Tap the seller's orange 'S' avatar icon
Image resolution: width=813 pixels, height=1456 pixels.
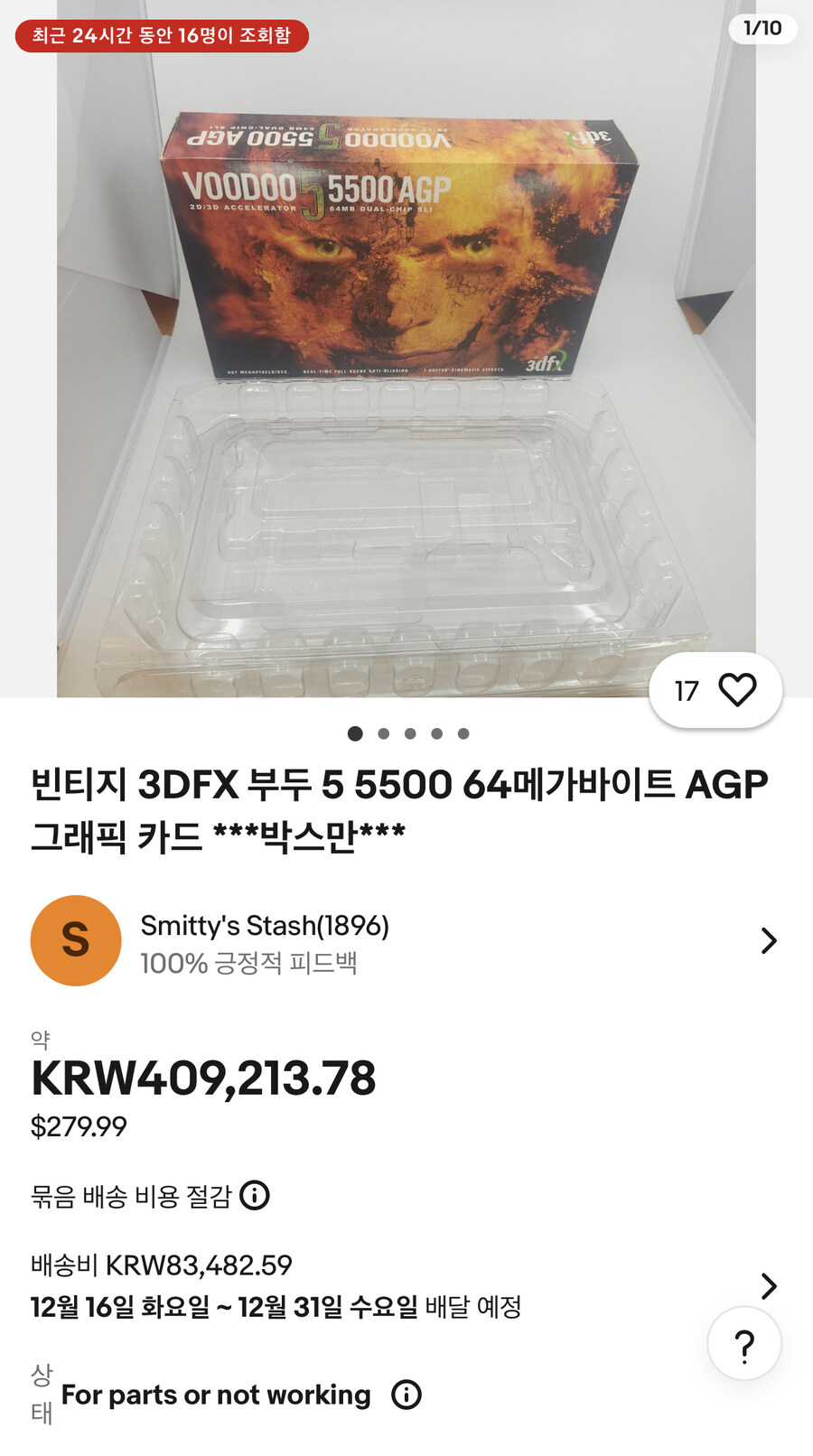pyautogui.click(x=77, y=939)
